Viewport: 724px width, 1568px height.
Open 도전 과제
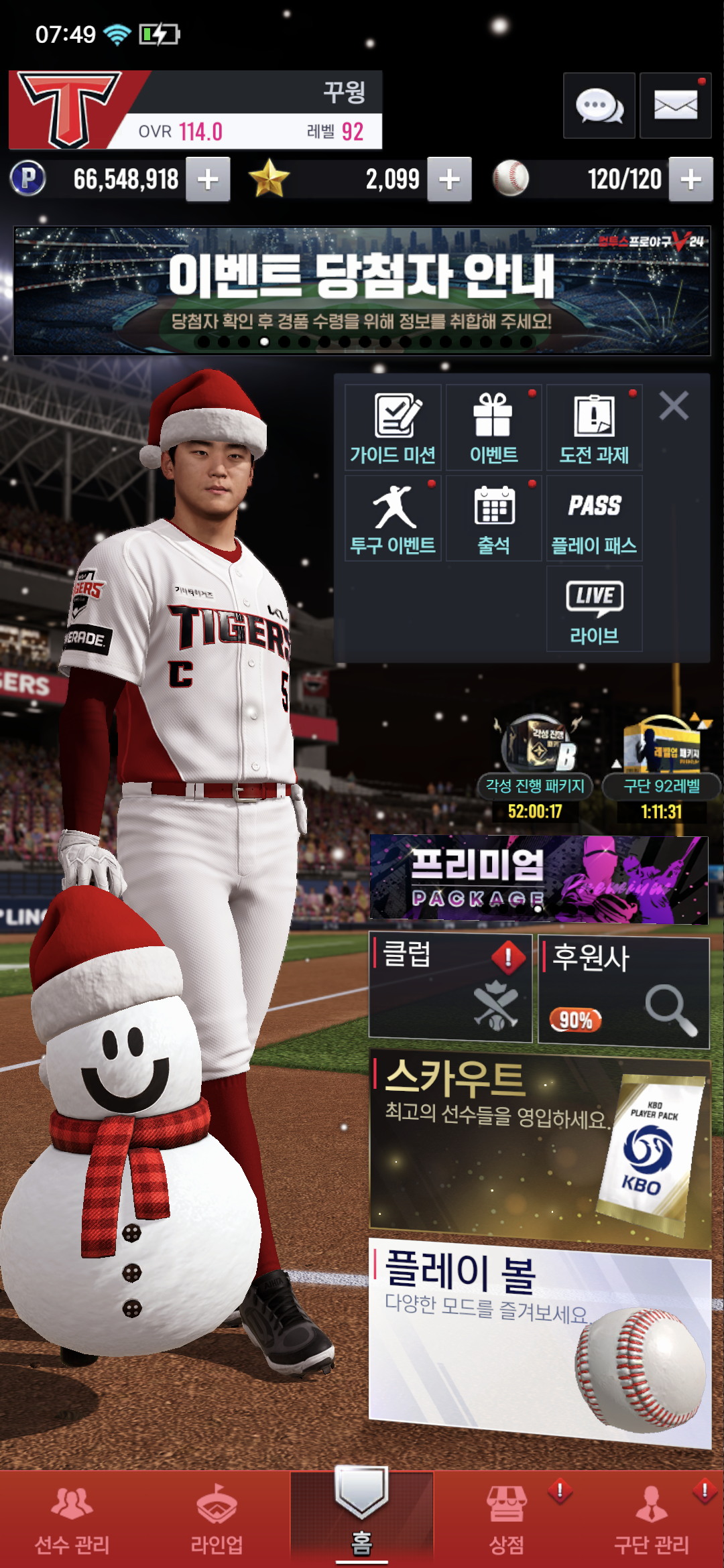[x=594, y=428]
